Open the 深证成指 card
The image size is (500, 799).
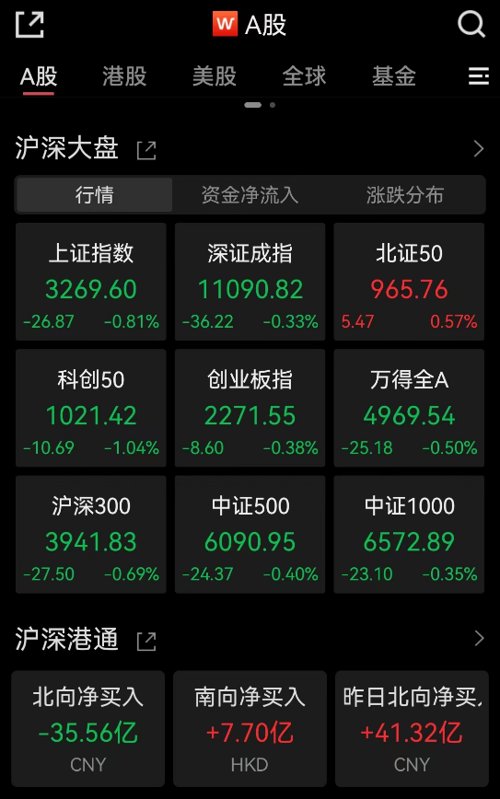250,281
